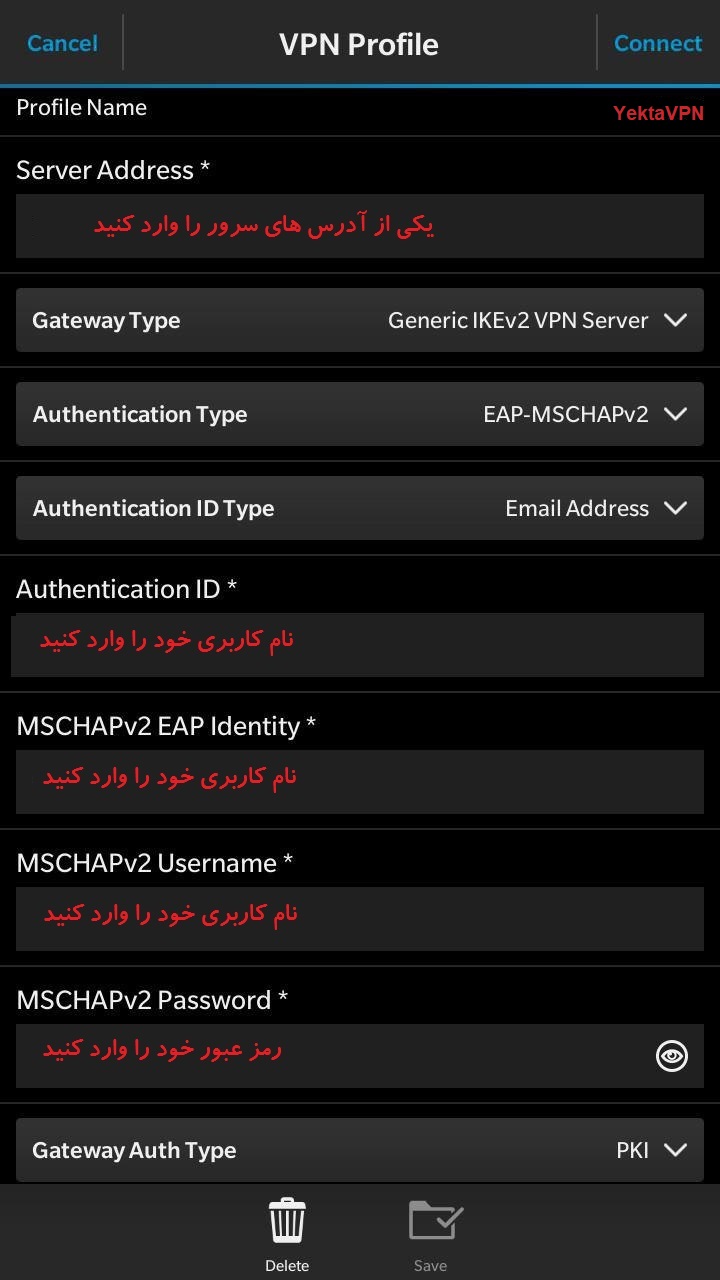Delete this VPN profile

(287, 1233)
